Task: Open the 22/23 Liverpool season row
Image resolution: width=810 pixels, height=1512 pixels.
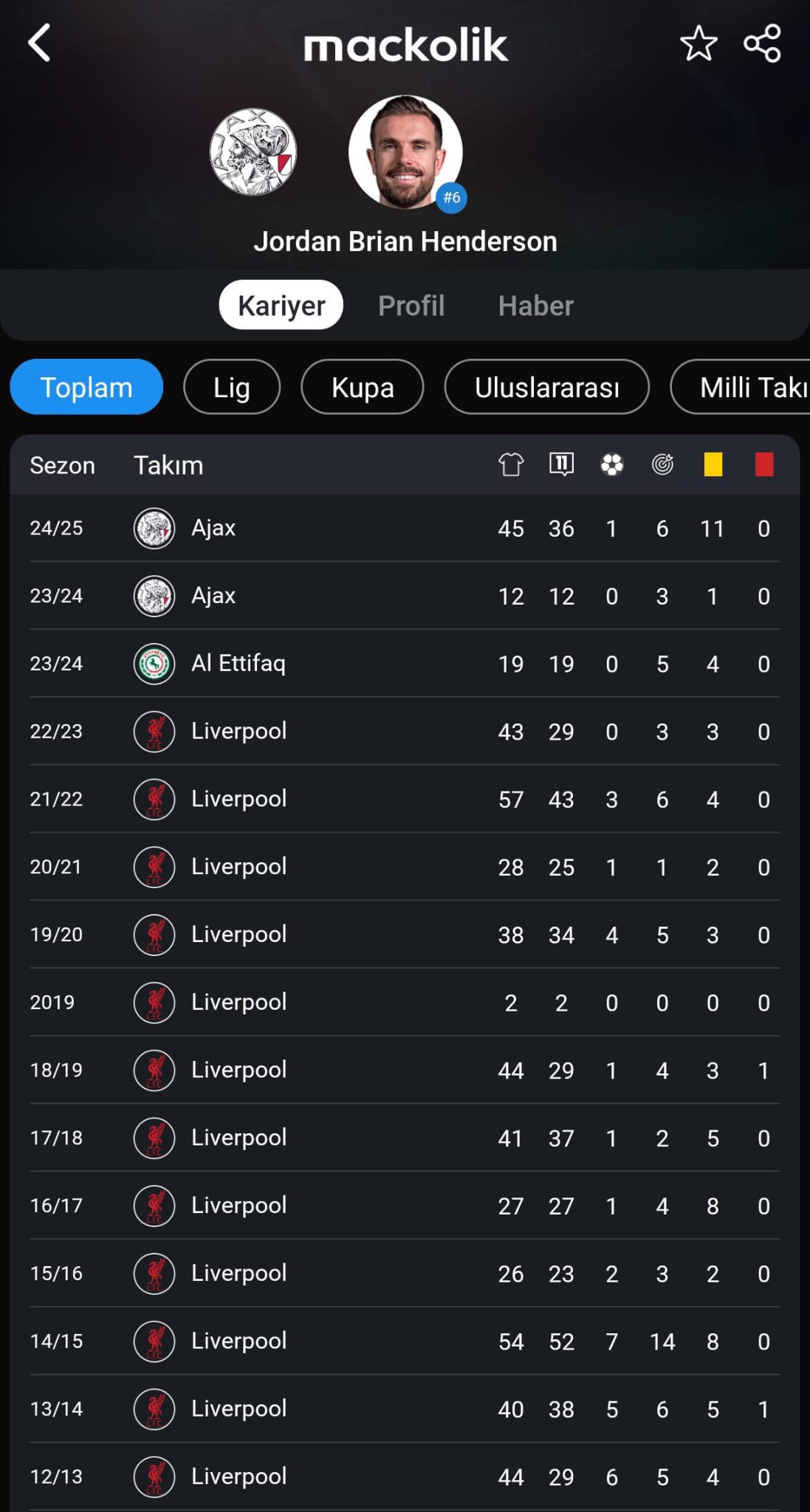Action: [405, 732]
